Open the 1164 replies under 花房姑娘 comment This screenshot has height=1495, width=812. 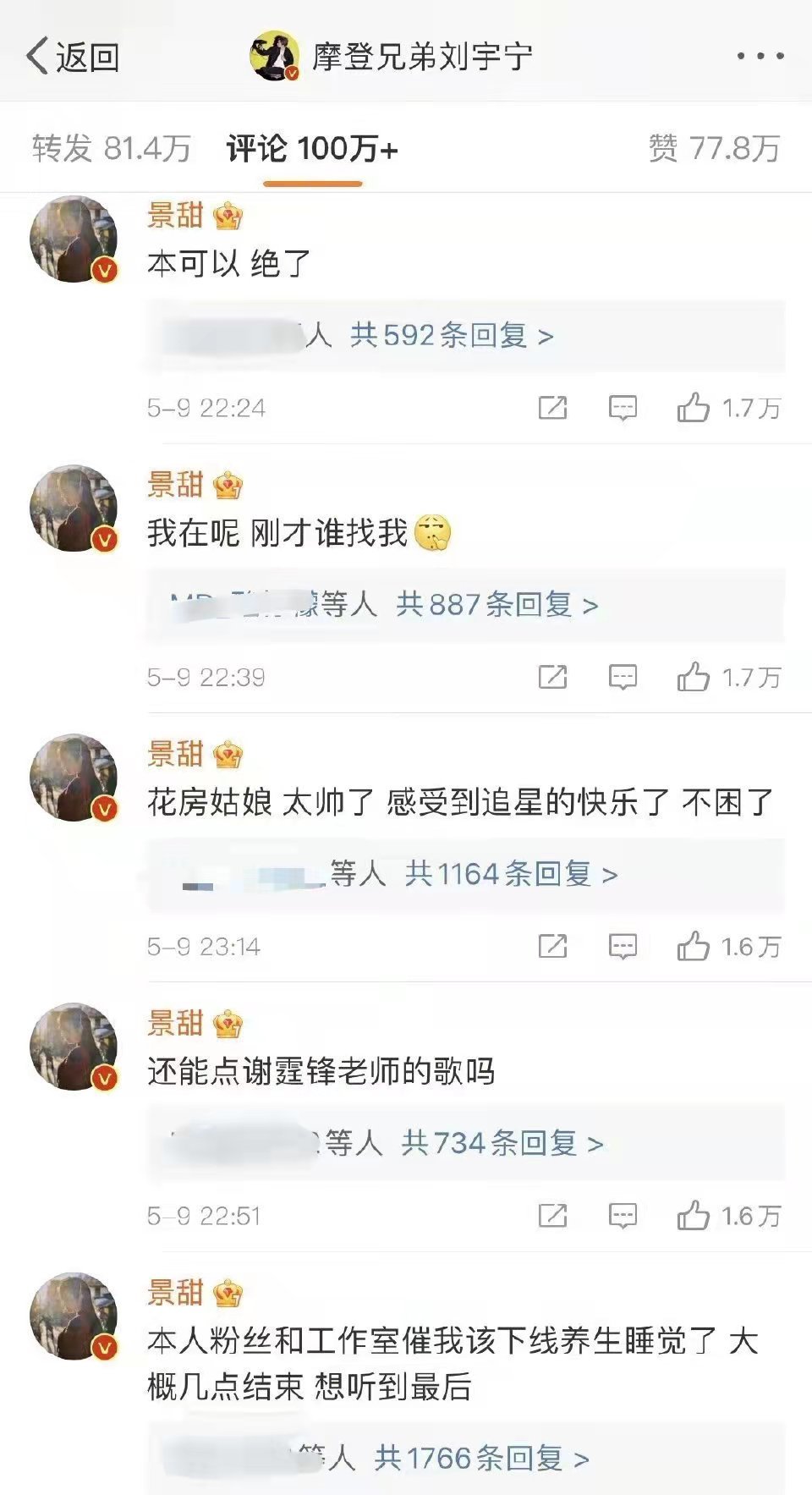(511, 874)
